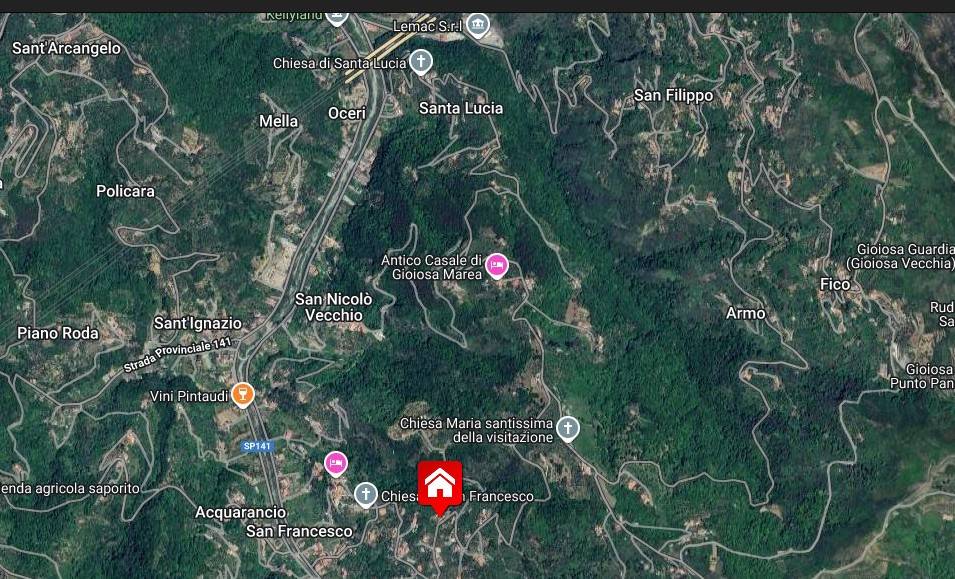Select Antico Casale di Gioiosa Marea lodging pin
955x579 pixels.
pyautogui.click(x=497, y=266)
